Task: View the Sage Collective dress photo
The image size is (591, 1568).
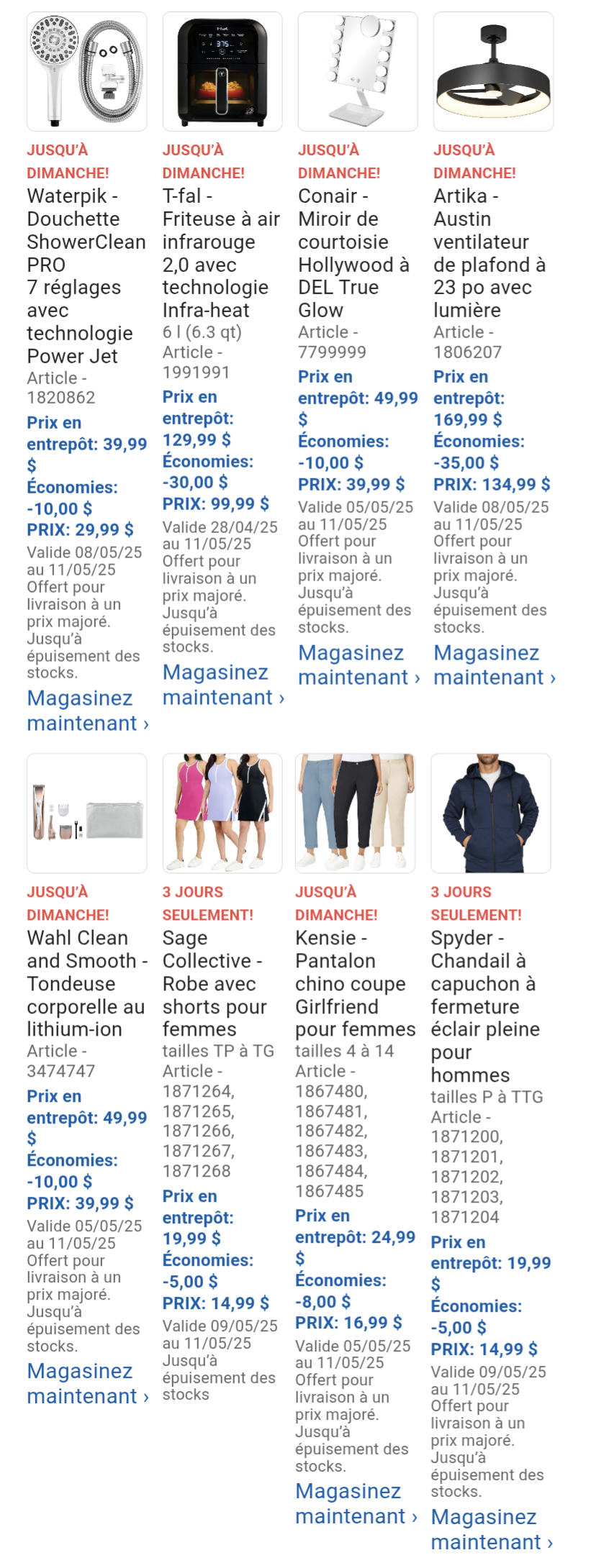Action: [222, 813]
